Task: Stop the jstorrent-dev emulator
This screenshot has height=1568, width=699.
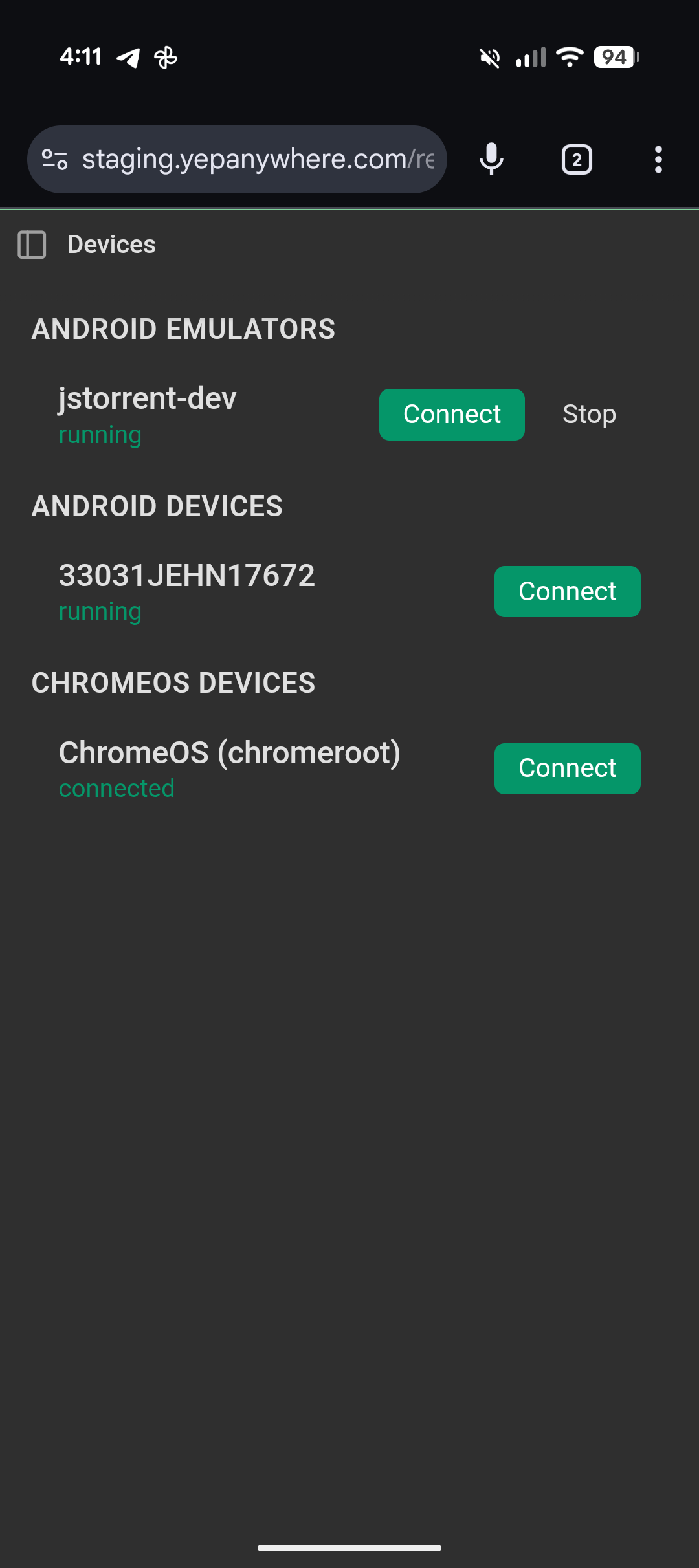Action: pyautogui.click(x=589, y=414)
